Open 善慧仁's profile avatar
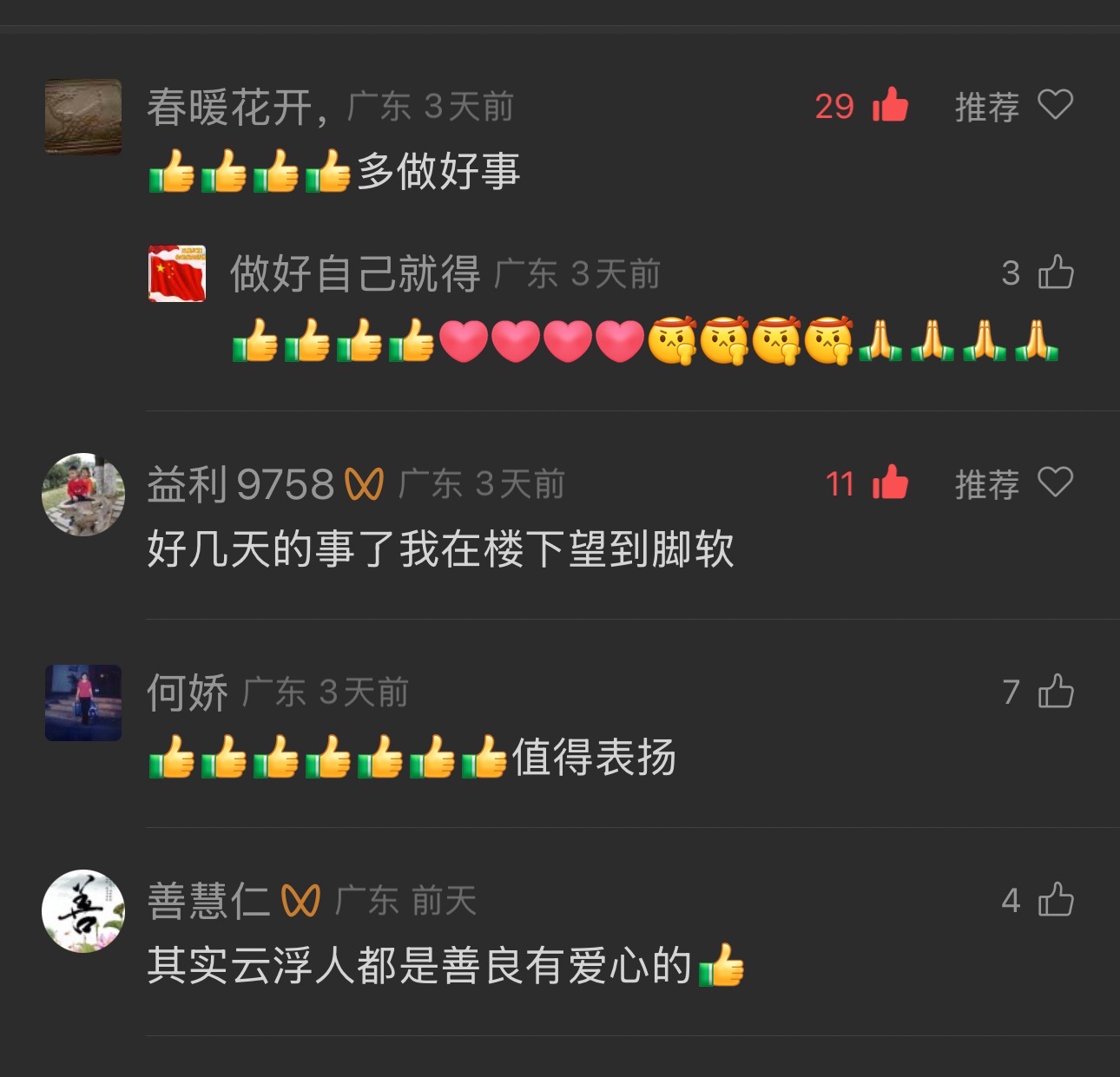1120x1077 pixels. tap(83, 911)
